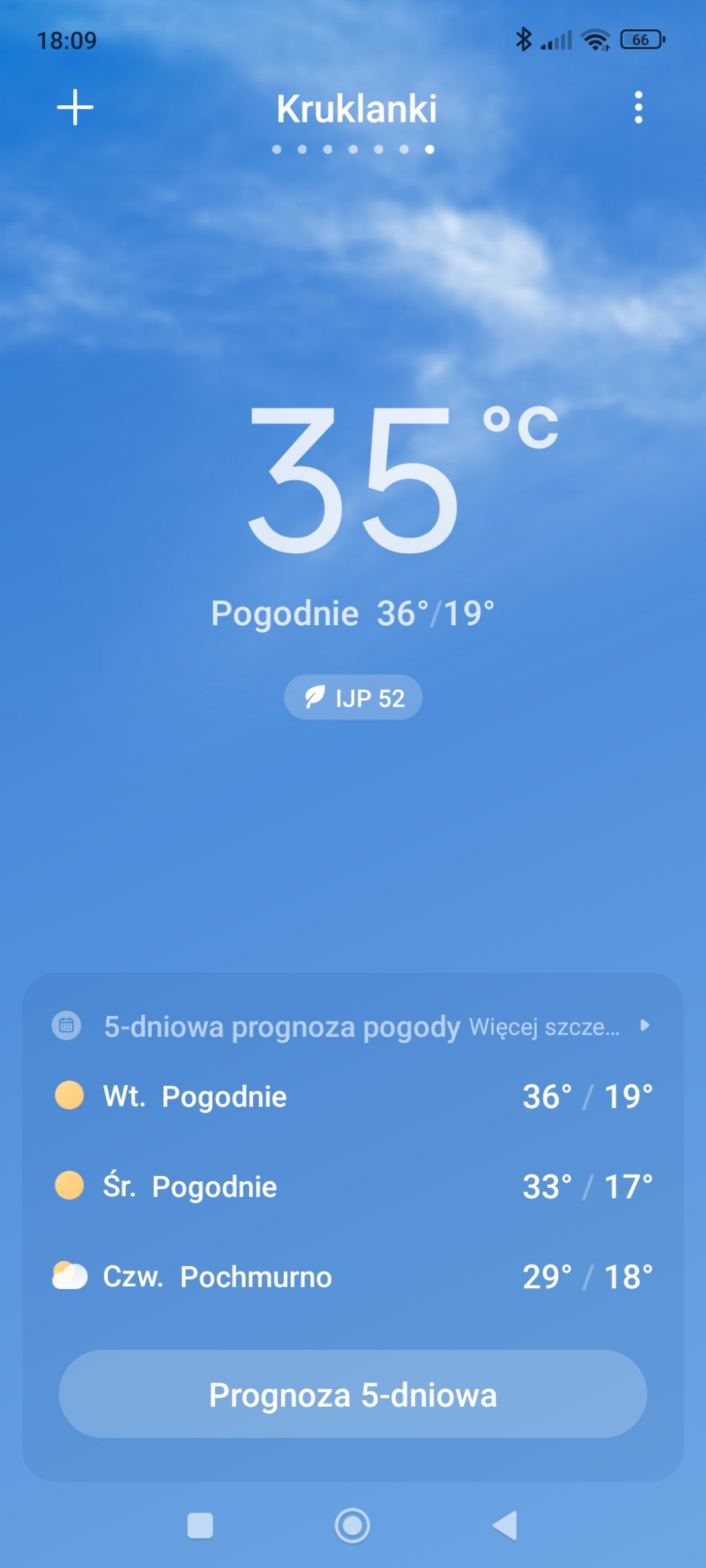706x1568 pixels.
Task: Go to the home screen
Action: click(352, 1525)
